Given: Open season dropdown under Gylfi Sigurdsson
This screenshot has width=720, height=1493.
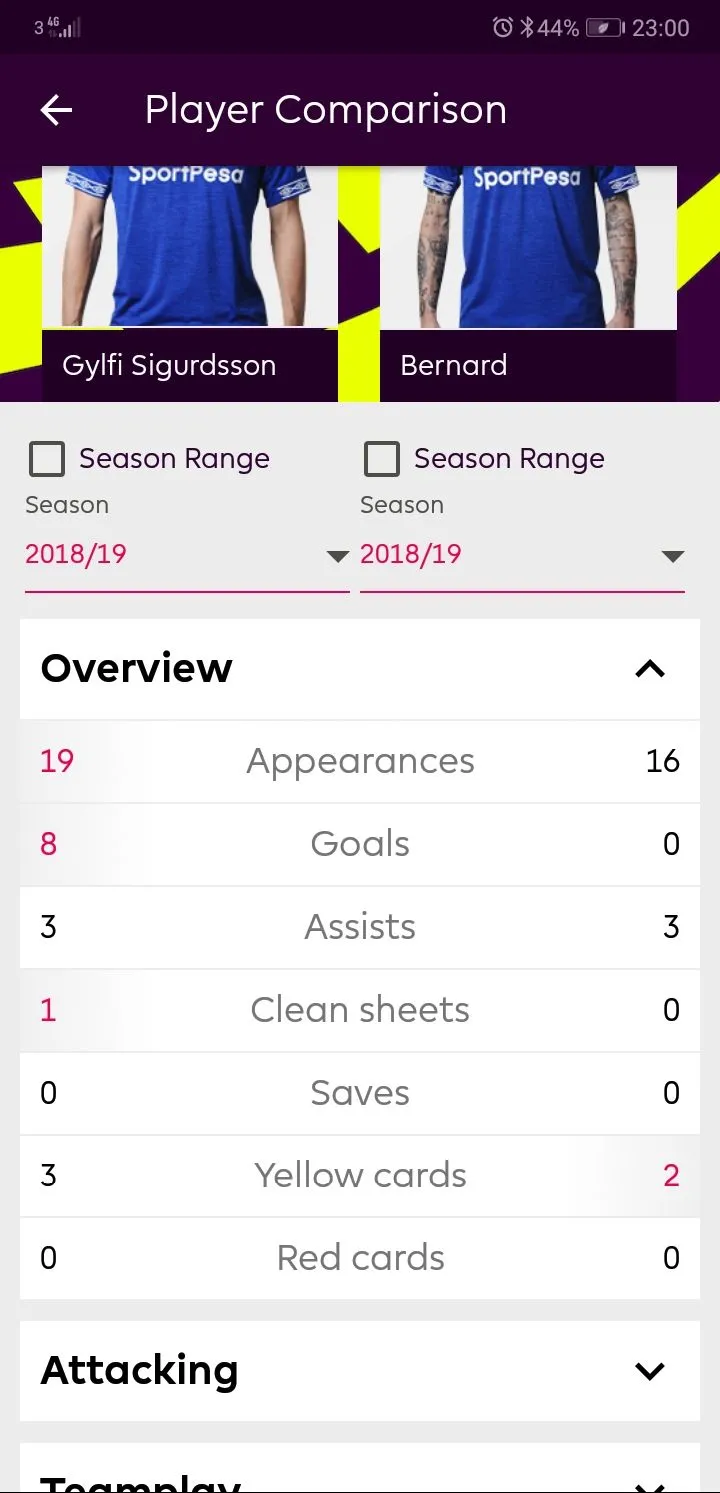Looking at the screenshot, I should coord(187,555).
